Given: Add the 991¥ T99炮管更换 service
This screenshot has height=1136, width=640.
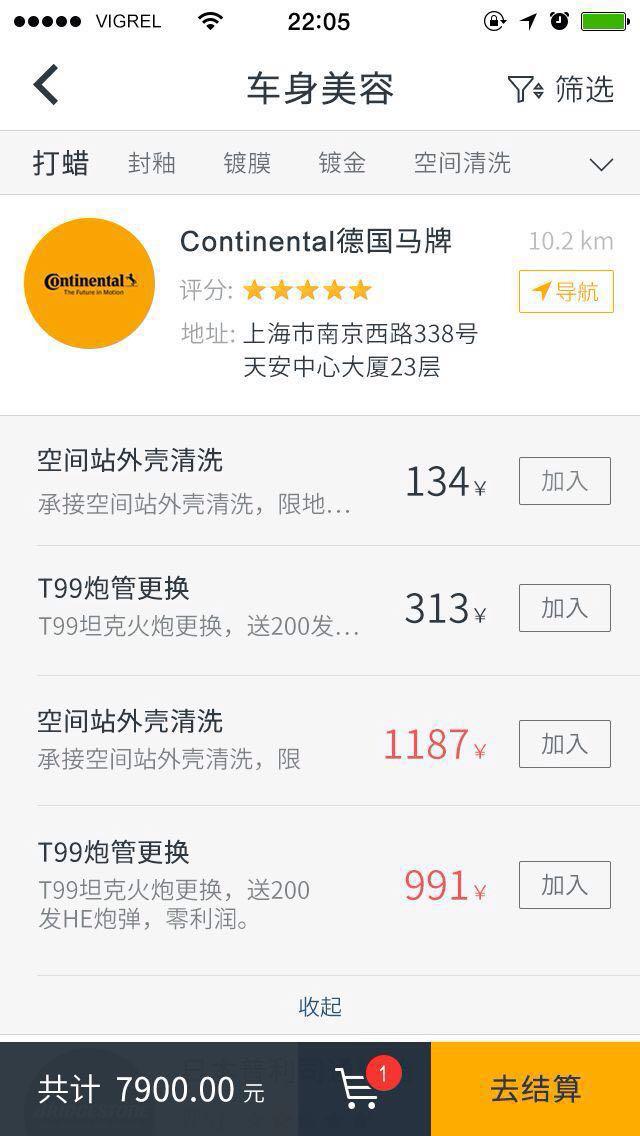Looking at the screenshot, I should pos(565,885).
